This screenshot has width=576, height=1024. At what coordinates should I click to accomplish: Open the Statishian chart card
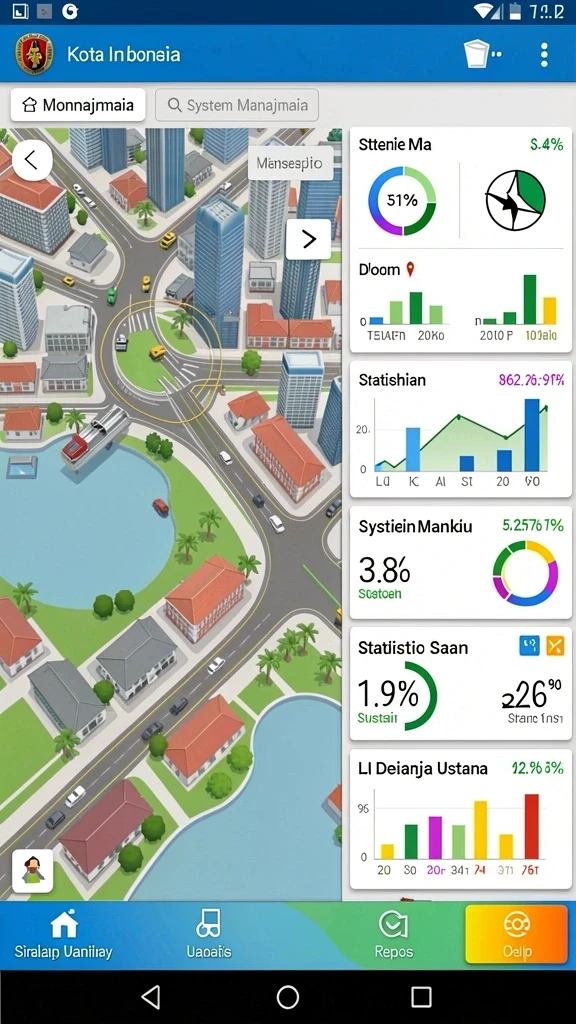[x=461, y=429]
